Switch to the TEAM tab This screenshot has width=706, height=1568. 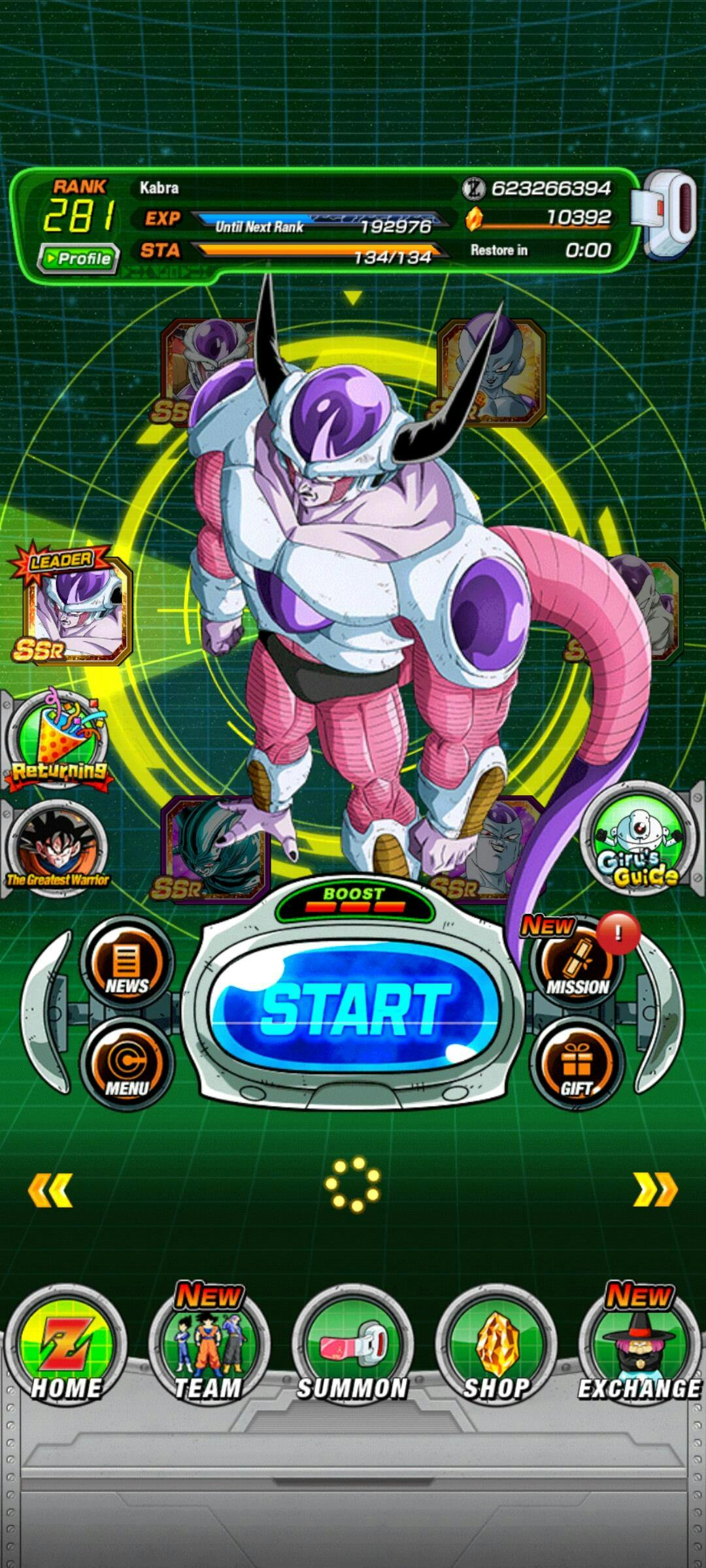209,1346
